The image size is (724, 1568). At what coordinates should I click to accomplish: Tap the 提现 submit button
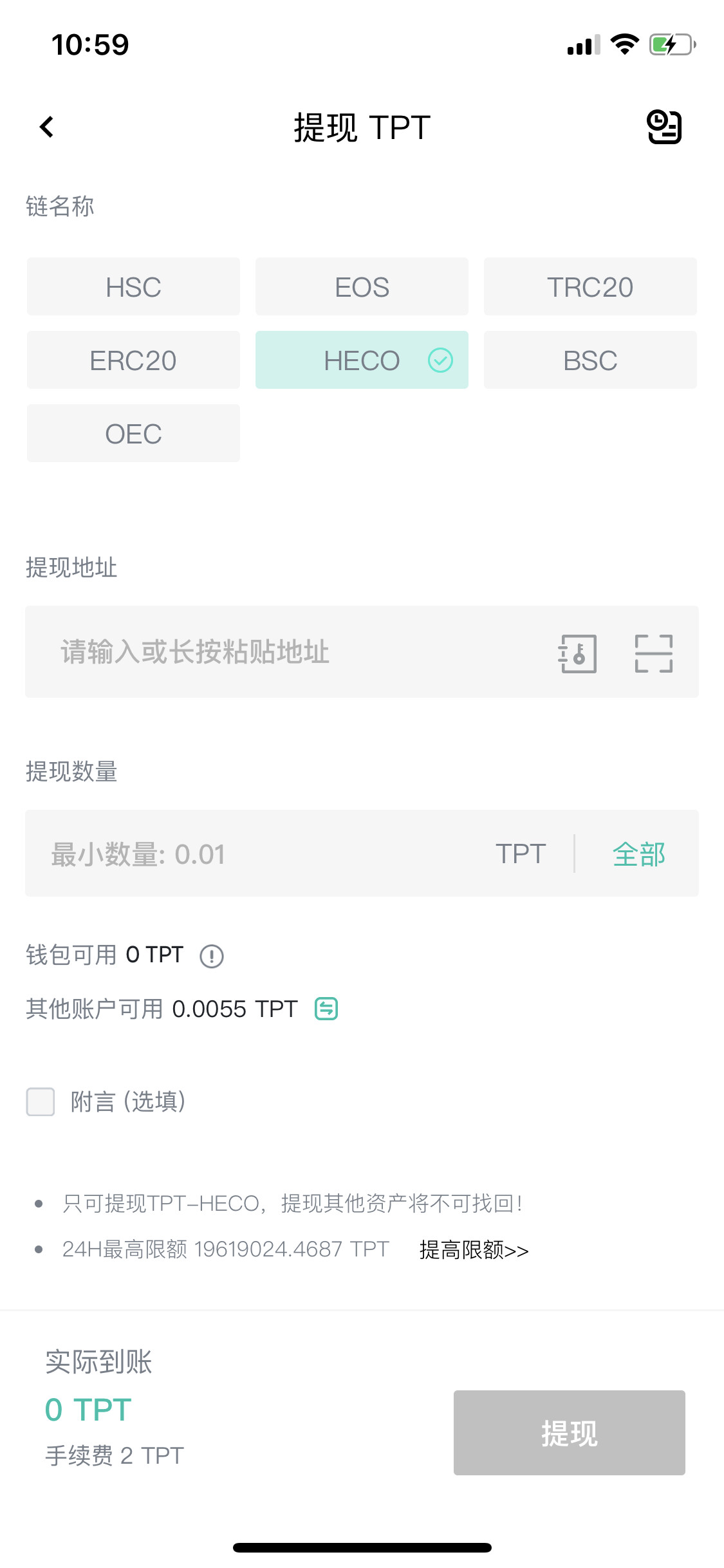pos(570,1433)
